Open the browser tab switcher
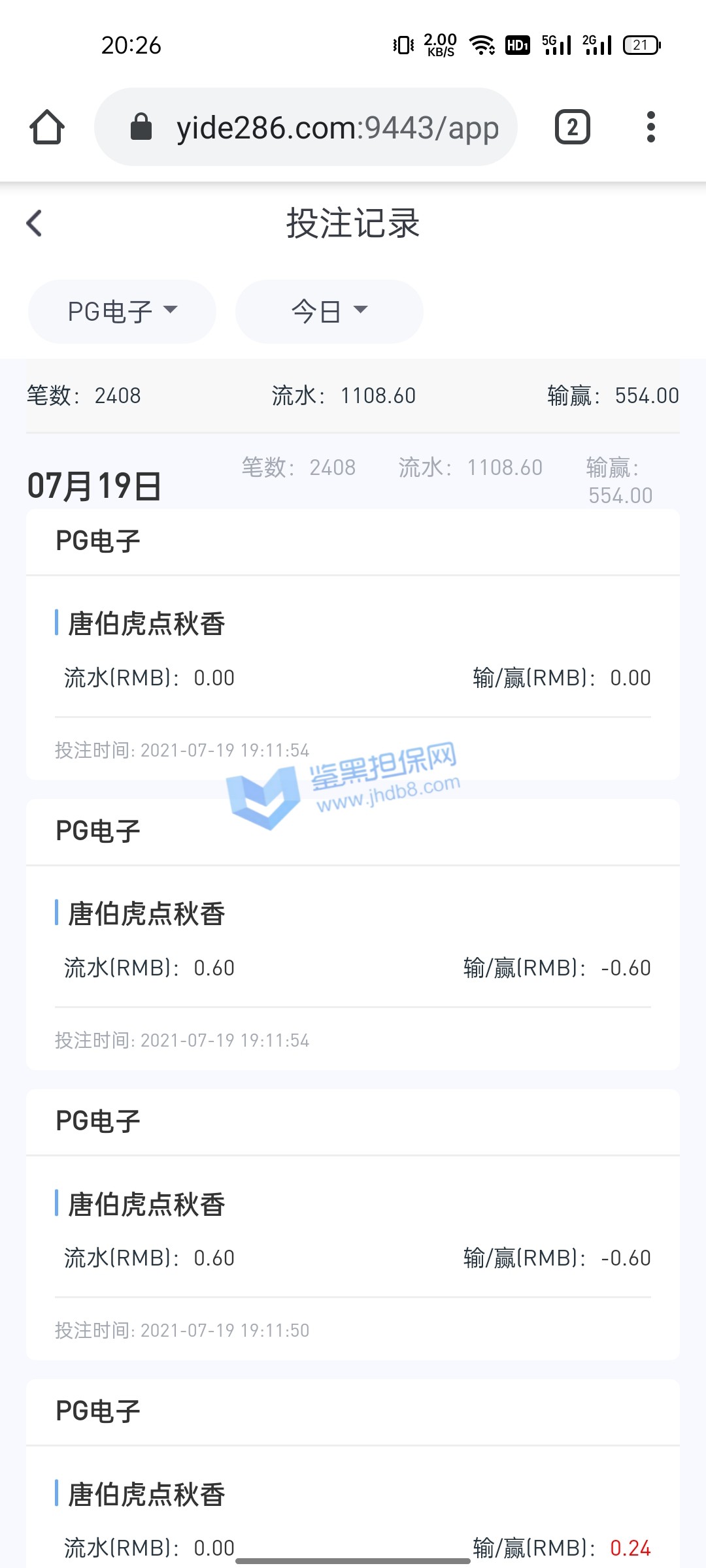The width and height of the screenshot is (706, 1568). tap(572, 127)
